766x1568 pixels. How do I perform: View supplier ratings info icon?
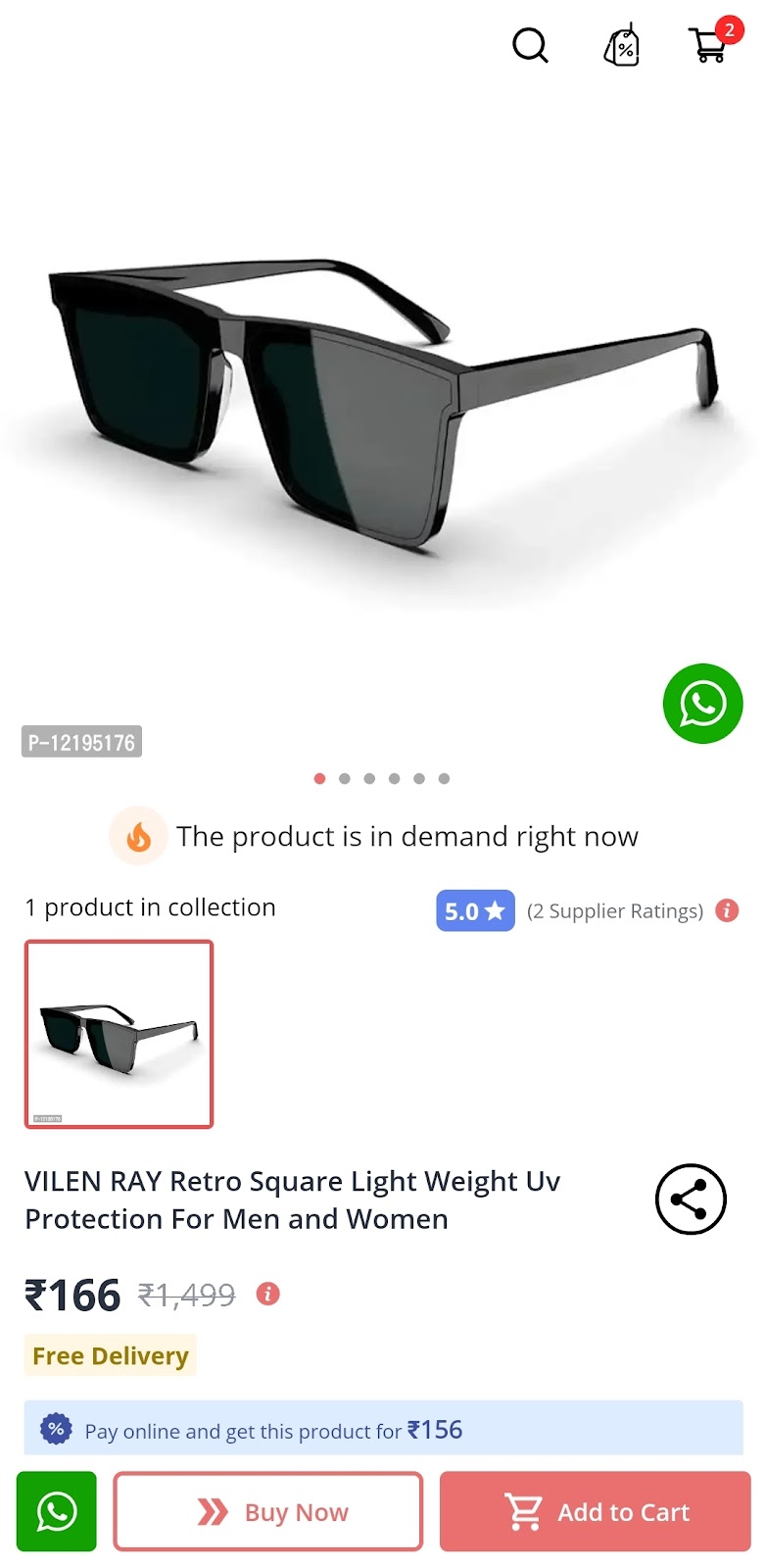coord(727,910)
